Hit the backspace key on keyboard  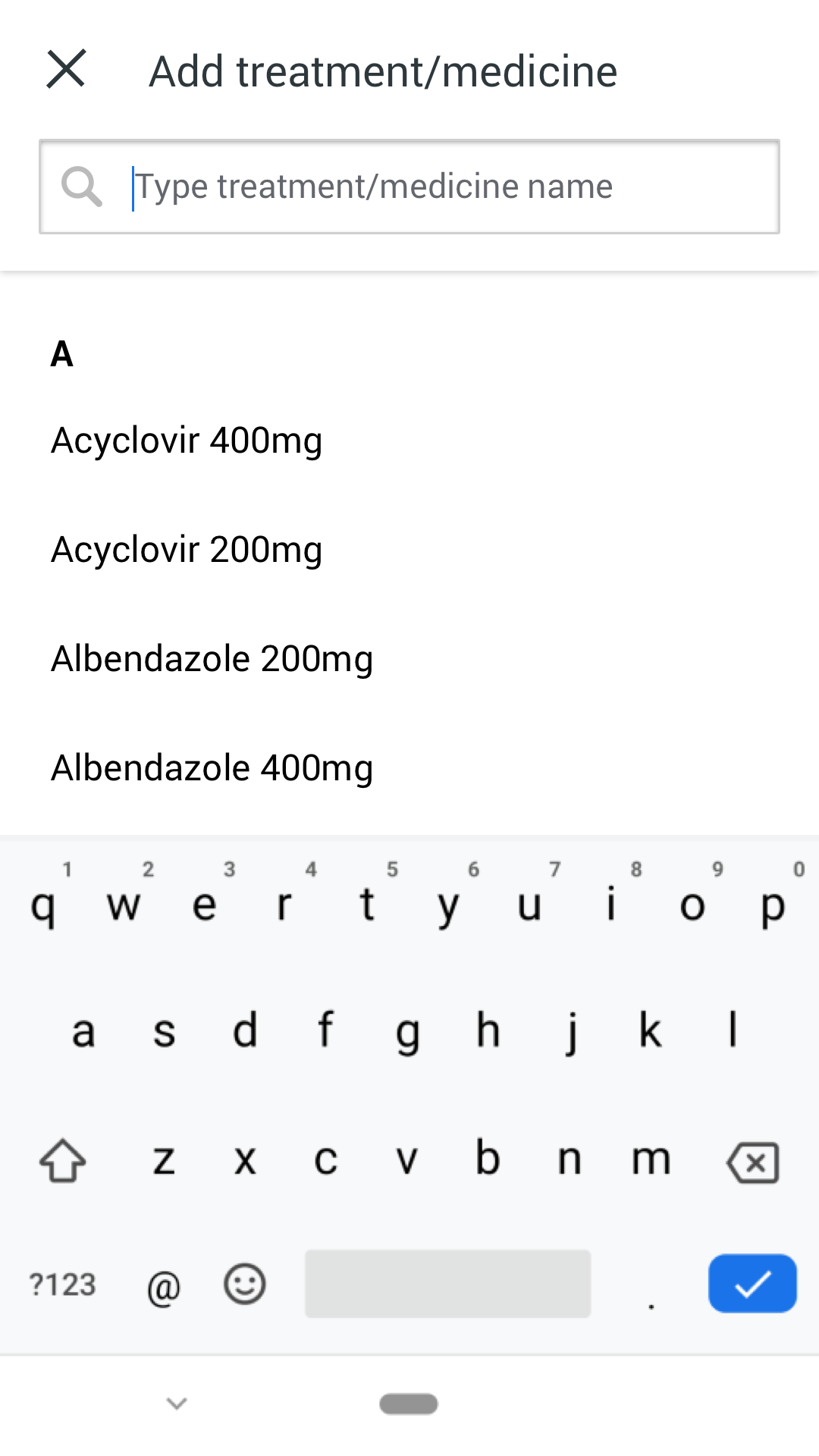click(752, 1162)
